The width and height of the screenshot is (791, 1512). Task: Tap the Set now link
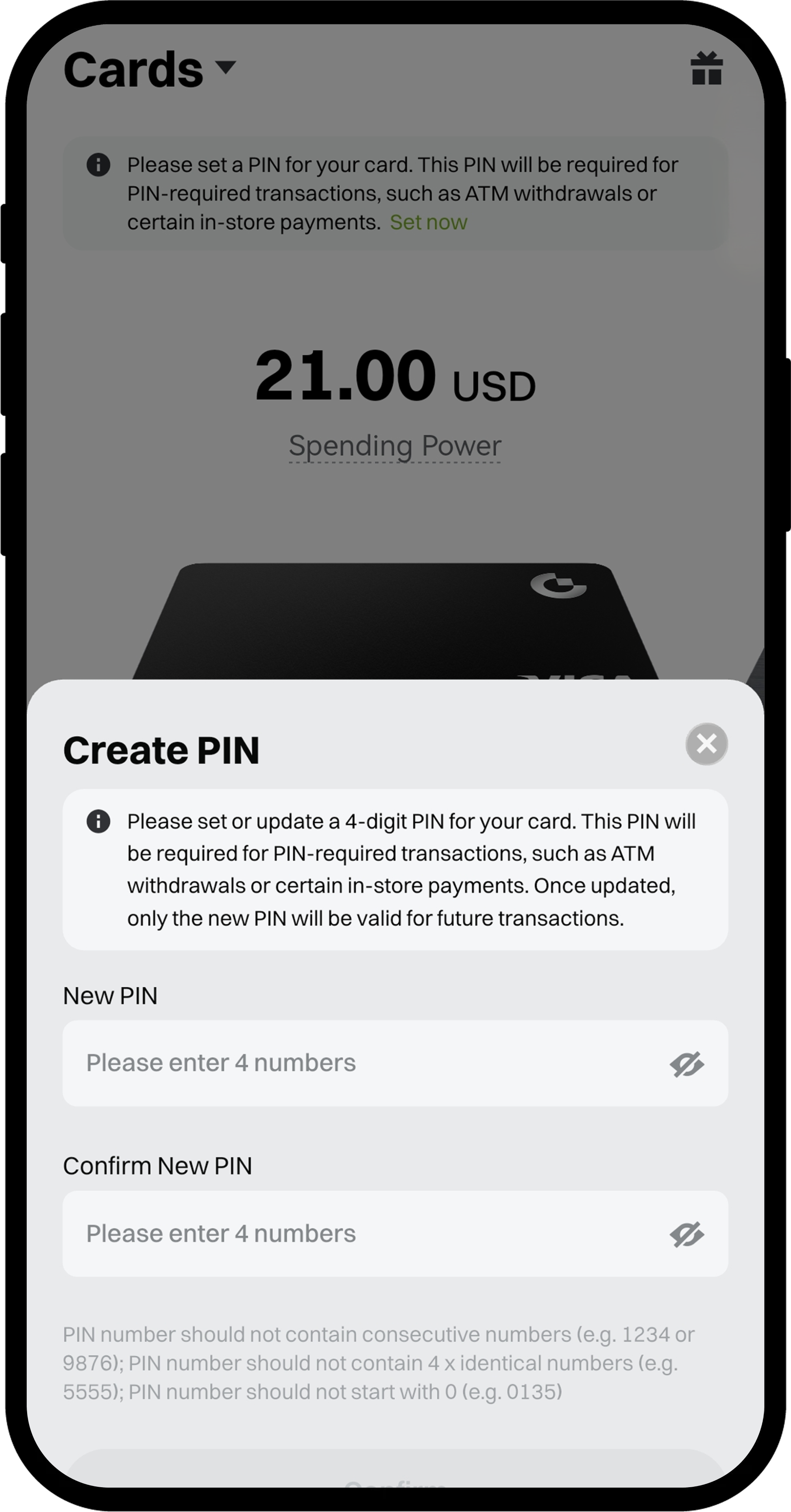tap(429, 222)
